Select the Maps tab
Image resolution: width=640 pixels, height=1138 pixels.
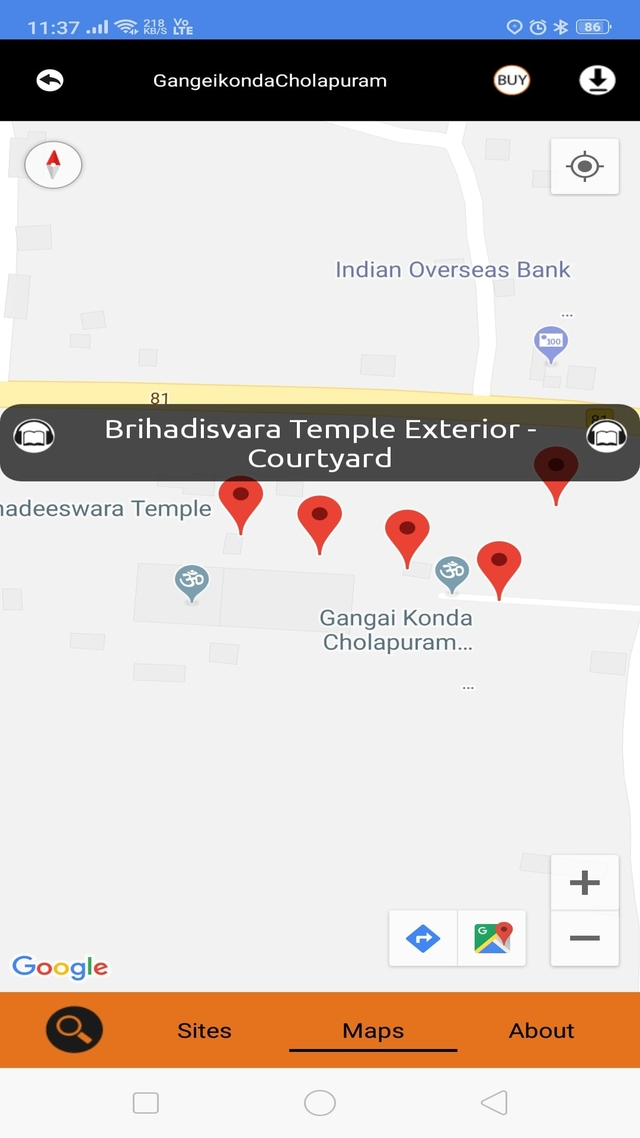pyautogui.click(x=373, y=1031)
